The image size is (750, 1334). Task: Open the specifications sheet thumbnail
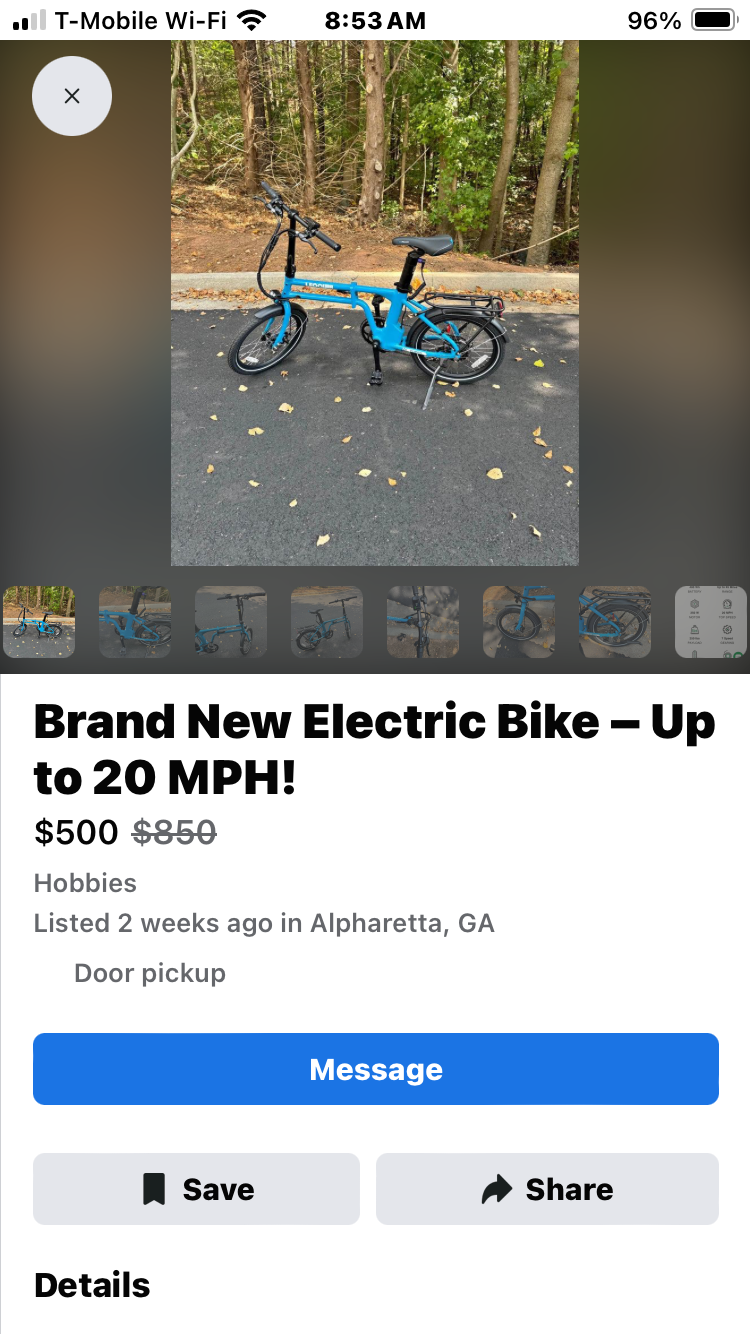711,622
